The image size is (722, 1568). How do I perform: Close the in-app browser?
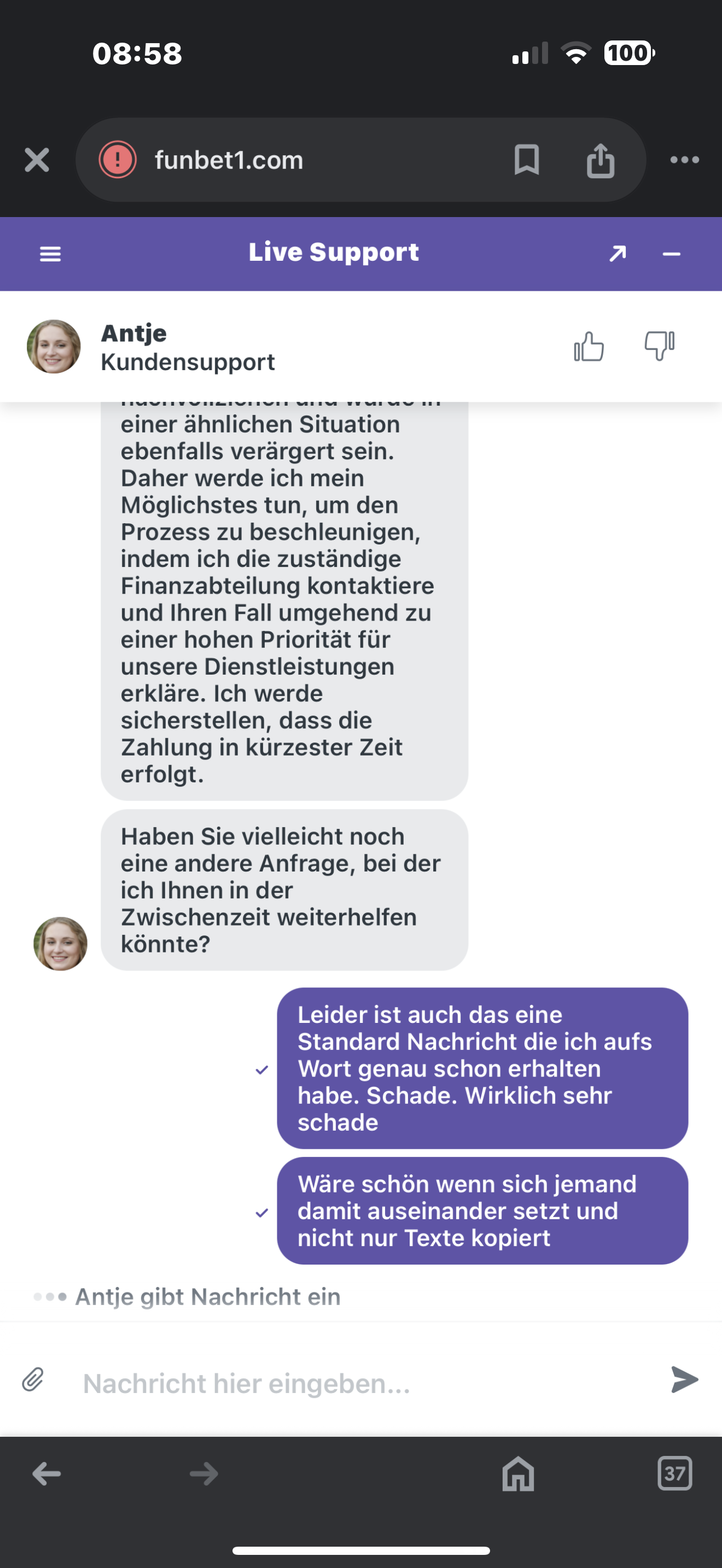(x=37, y=160)
